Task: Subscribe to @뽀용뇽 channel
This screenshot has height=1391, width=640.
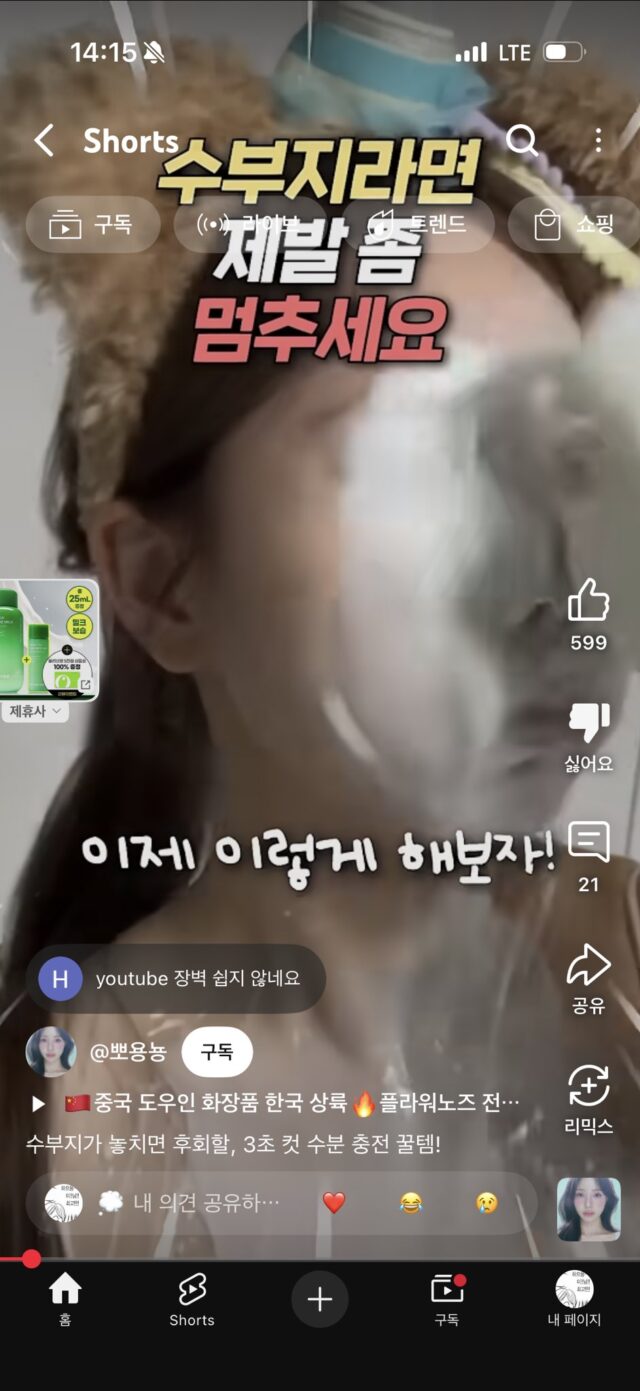Action: [217, 1051]
